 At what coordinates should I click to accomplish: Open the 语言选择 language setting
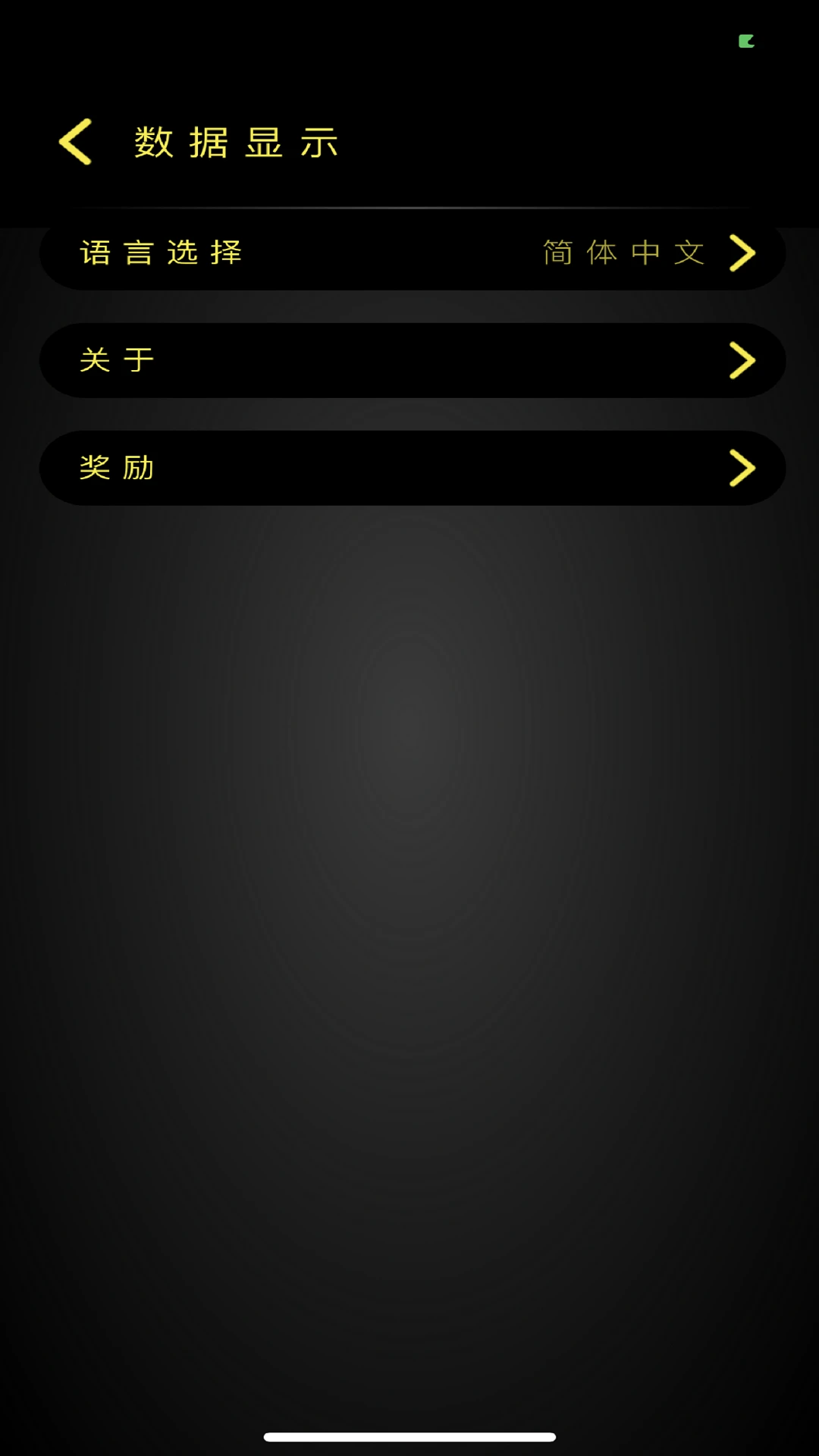click(x=412, y=253)
